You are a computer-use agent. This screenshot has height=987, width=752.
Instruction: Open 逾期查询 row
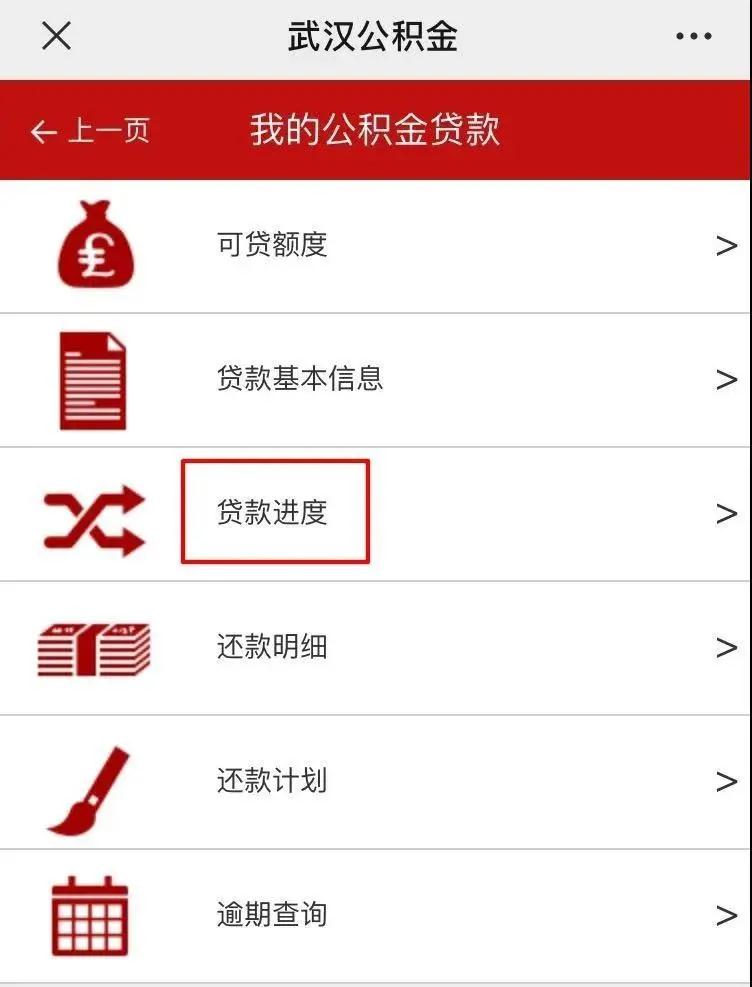click(x=375, y=915)
